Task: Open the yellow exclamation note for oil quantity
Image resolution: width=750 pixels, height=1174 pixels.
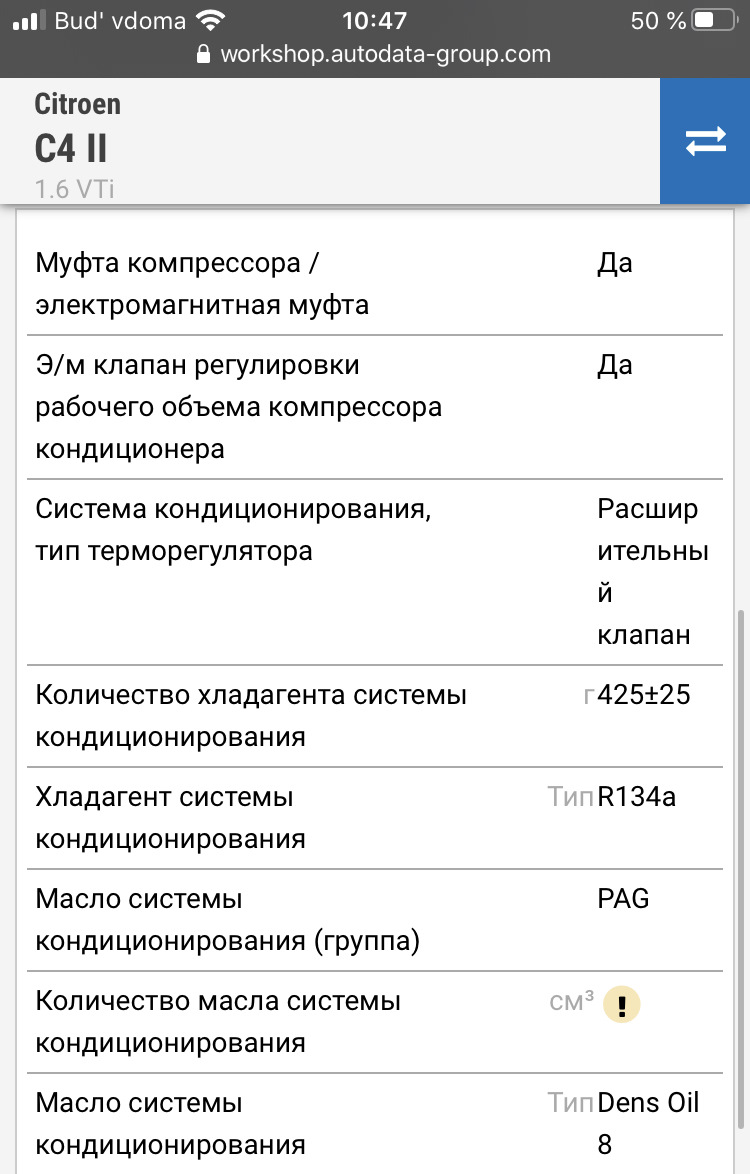Action: tap(621, 1004)
